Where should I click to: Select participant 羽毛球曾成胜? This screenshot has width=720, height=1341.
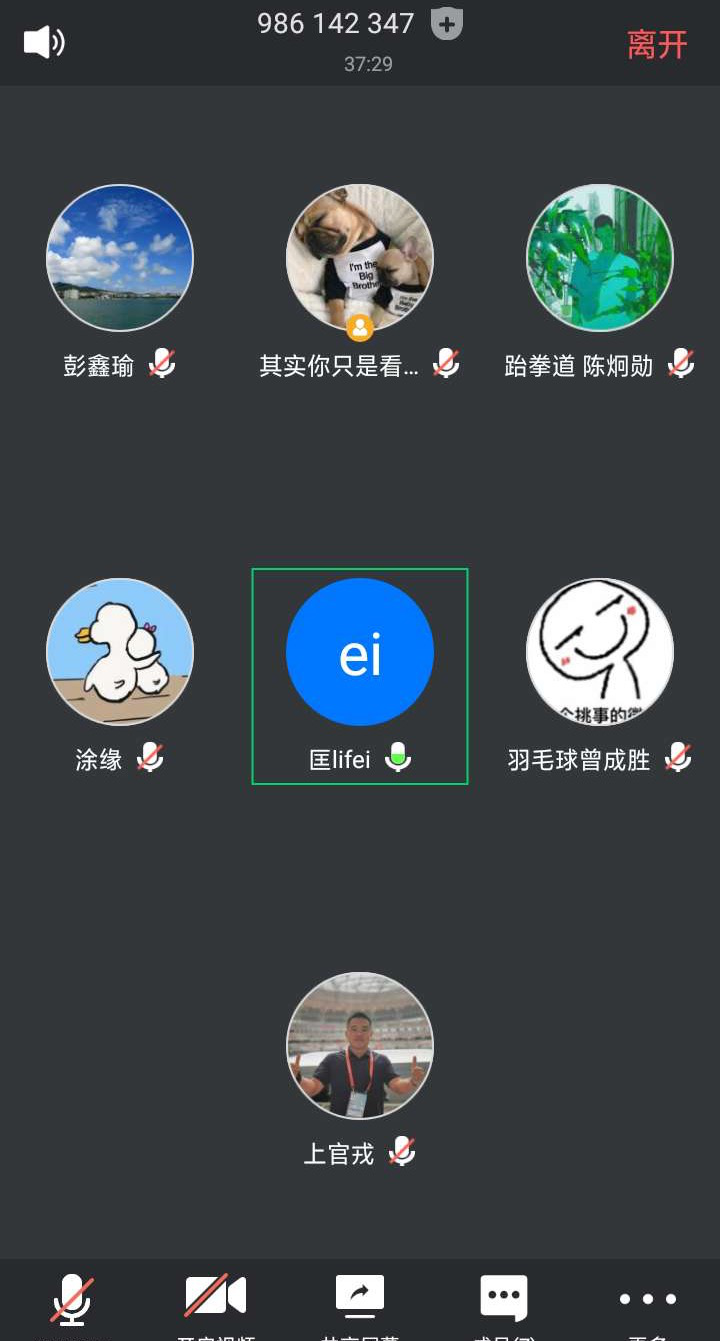[600, 652]
